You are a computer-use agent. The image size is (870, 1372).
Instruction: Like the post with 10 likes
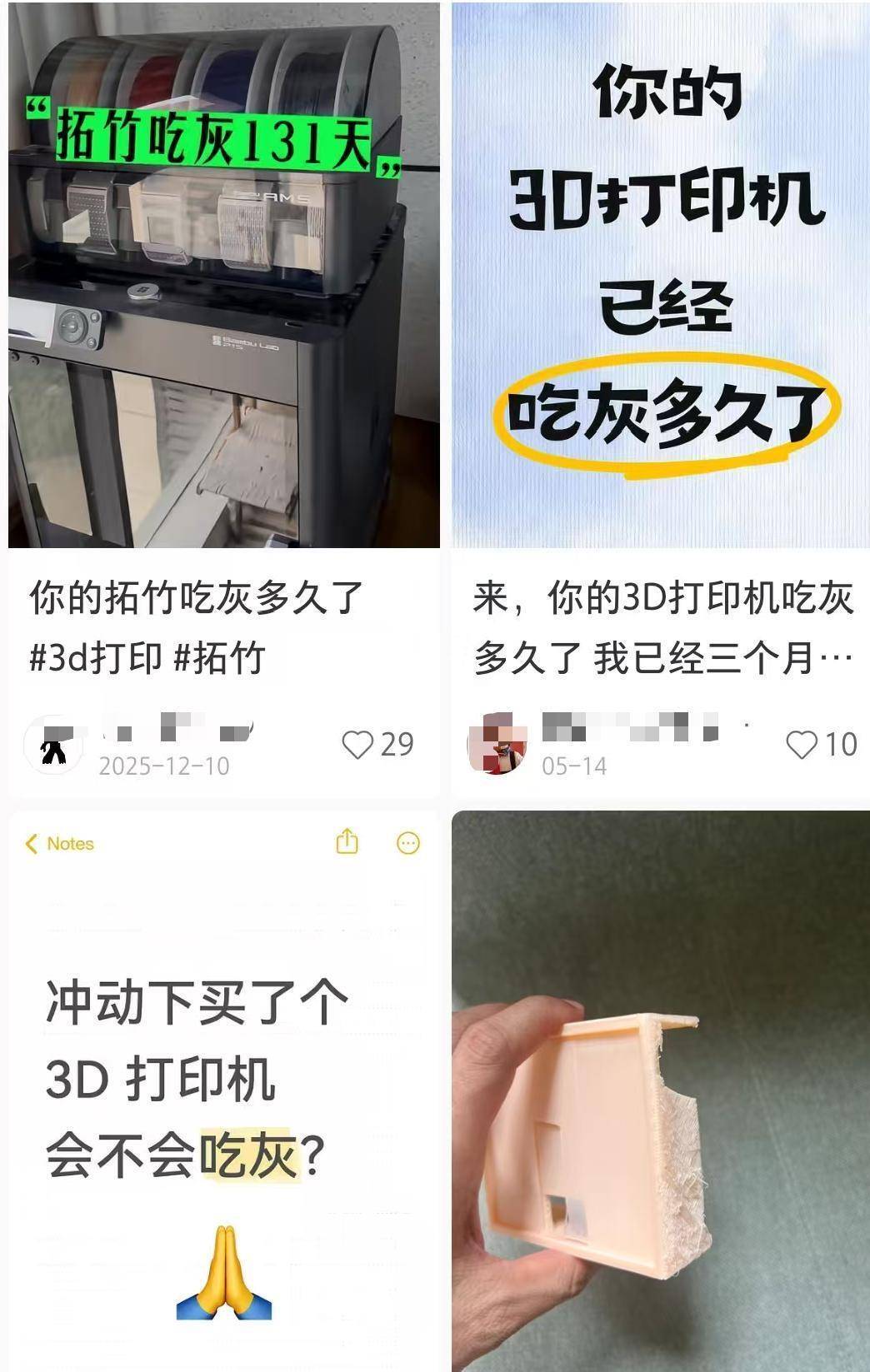coord(802,744)
